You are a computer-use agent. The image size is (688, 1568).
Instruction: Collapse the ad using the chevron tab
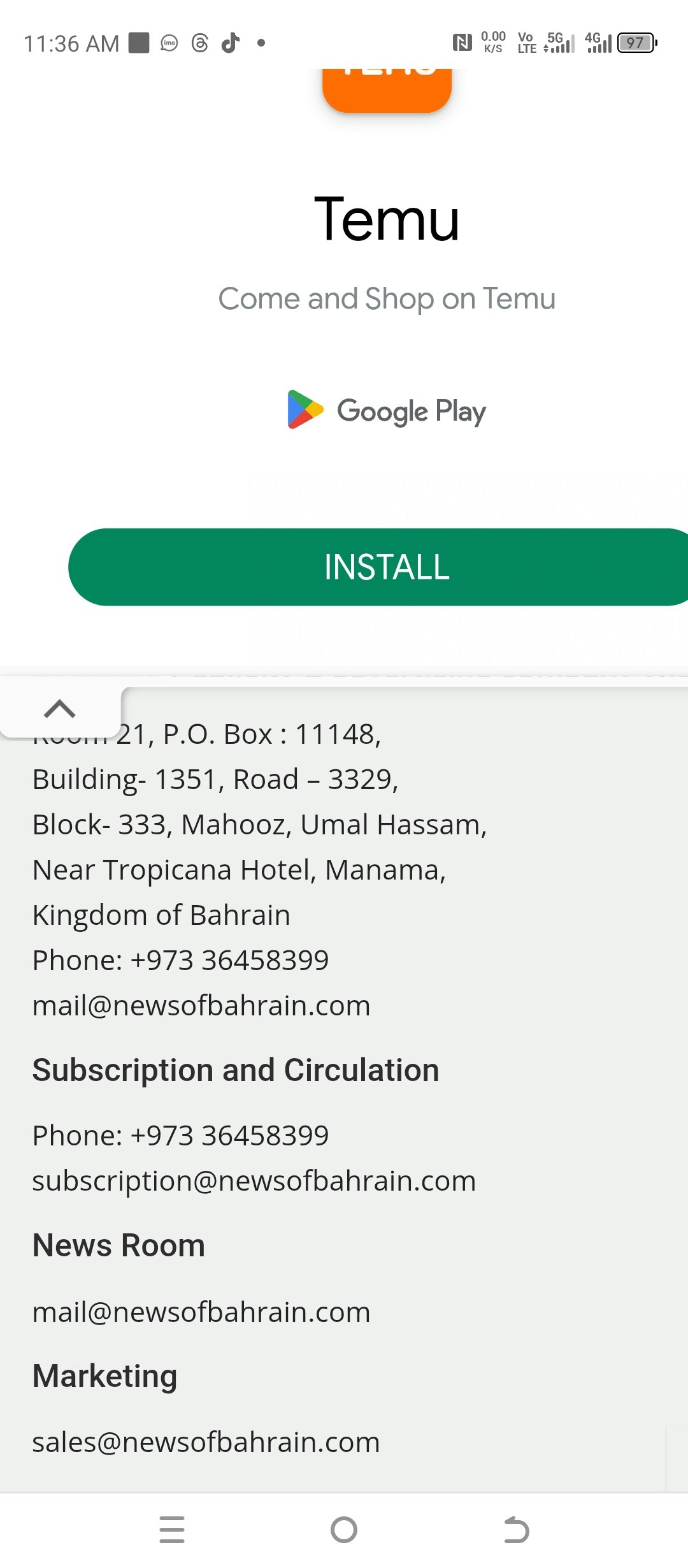(x=60, y=709)
